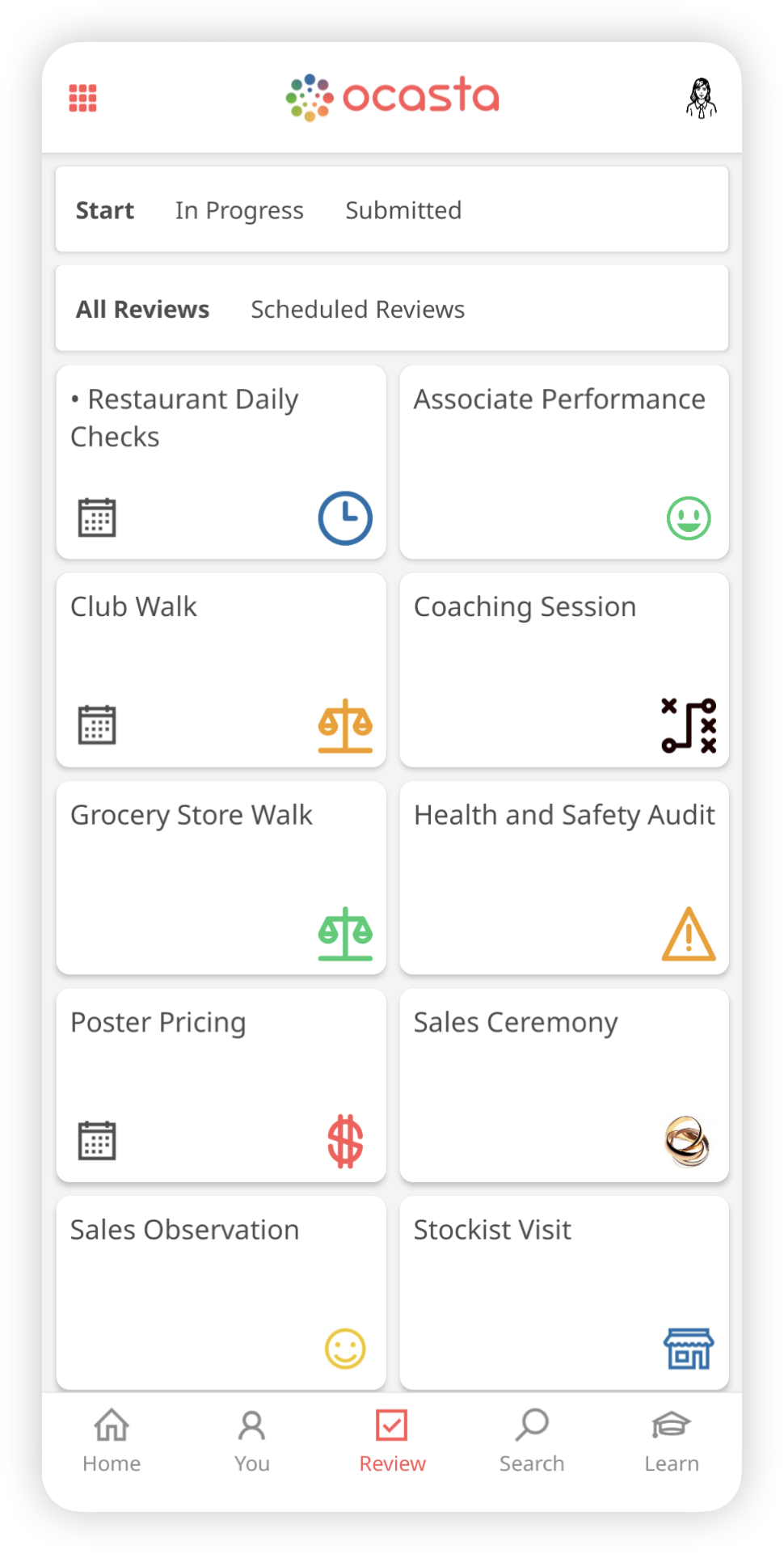Image resolution: width=784 pixels, height=1554 pixels.
Task: Switch to the In Progress tab
Action: pos(239,210)
